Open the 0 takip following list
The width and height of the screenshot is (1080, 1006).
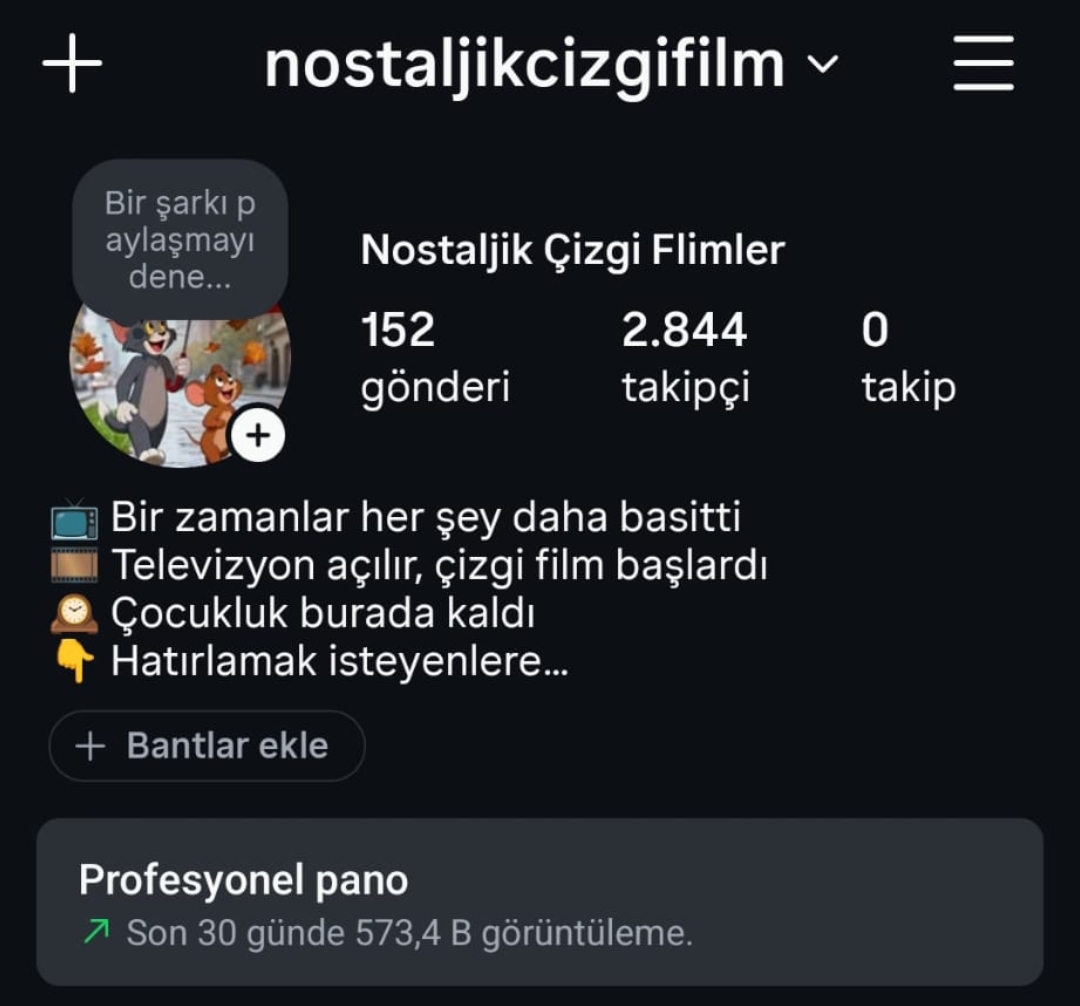(x=908, y=357)
